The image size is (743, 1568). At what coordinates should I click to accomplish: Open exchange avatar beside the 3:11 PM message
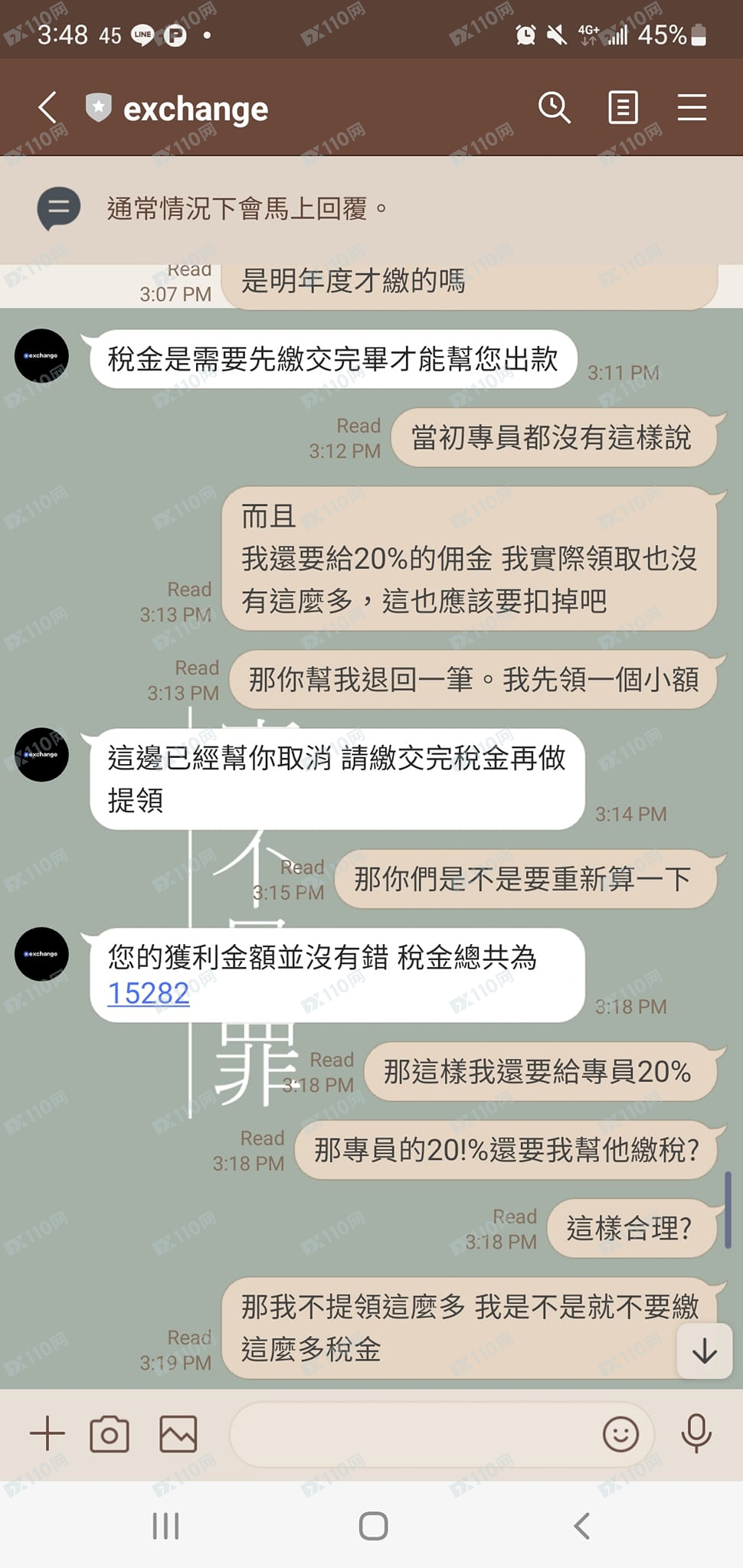click(x=41, y=356)
